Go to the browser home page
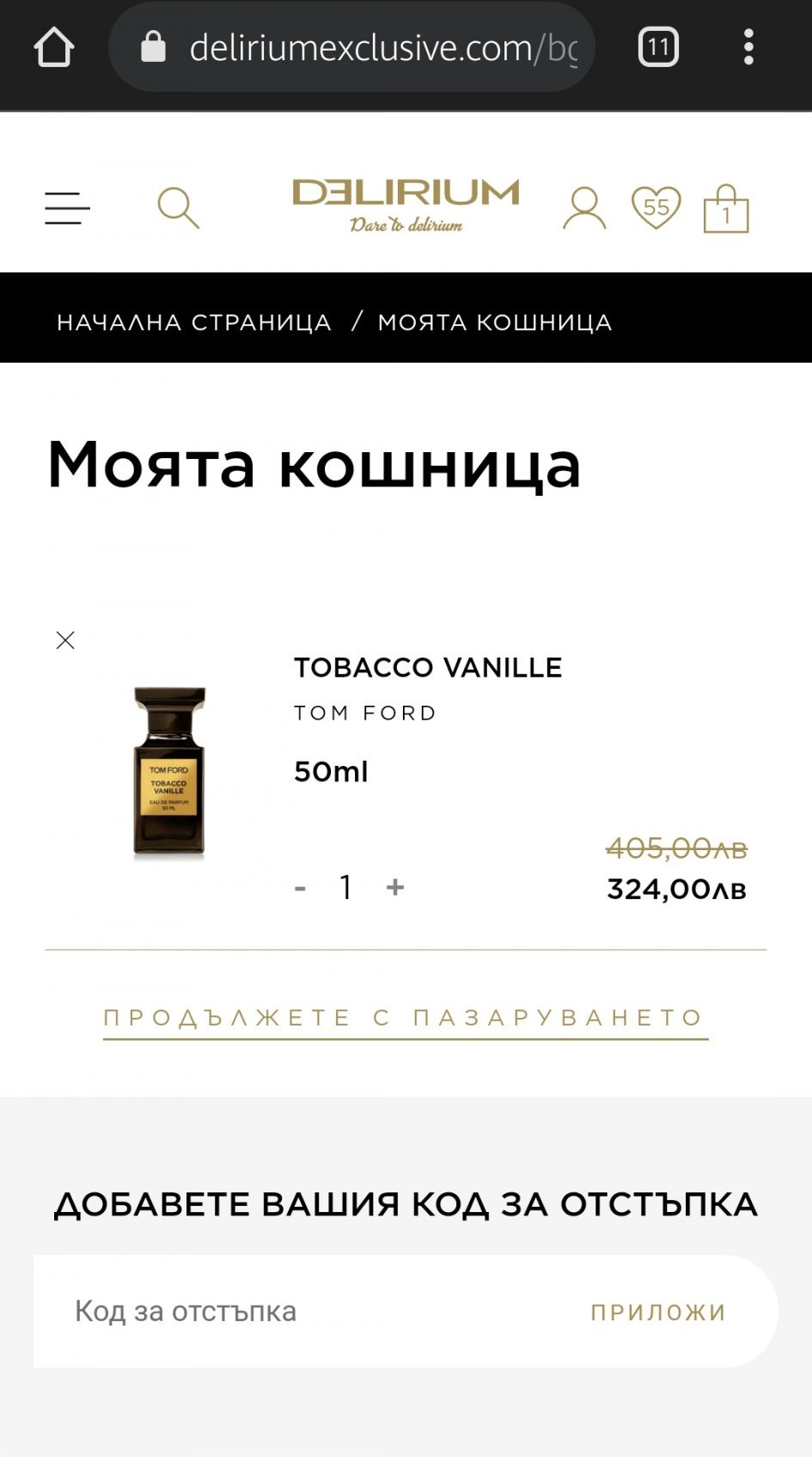This screenshot has width=812, height=1457. point(54,47)
